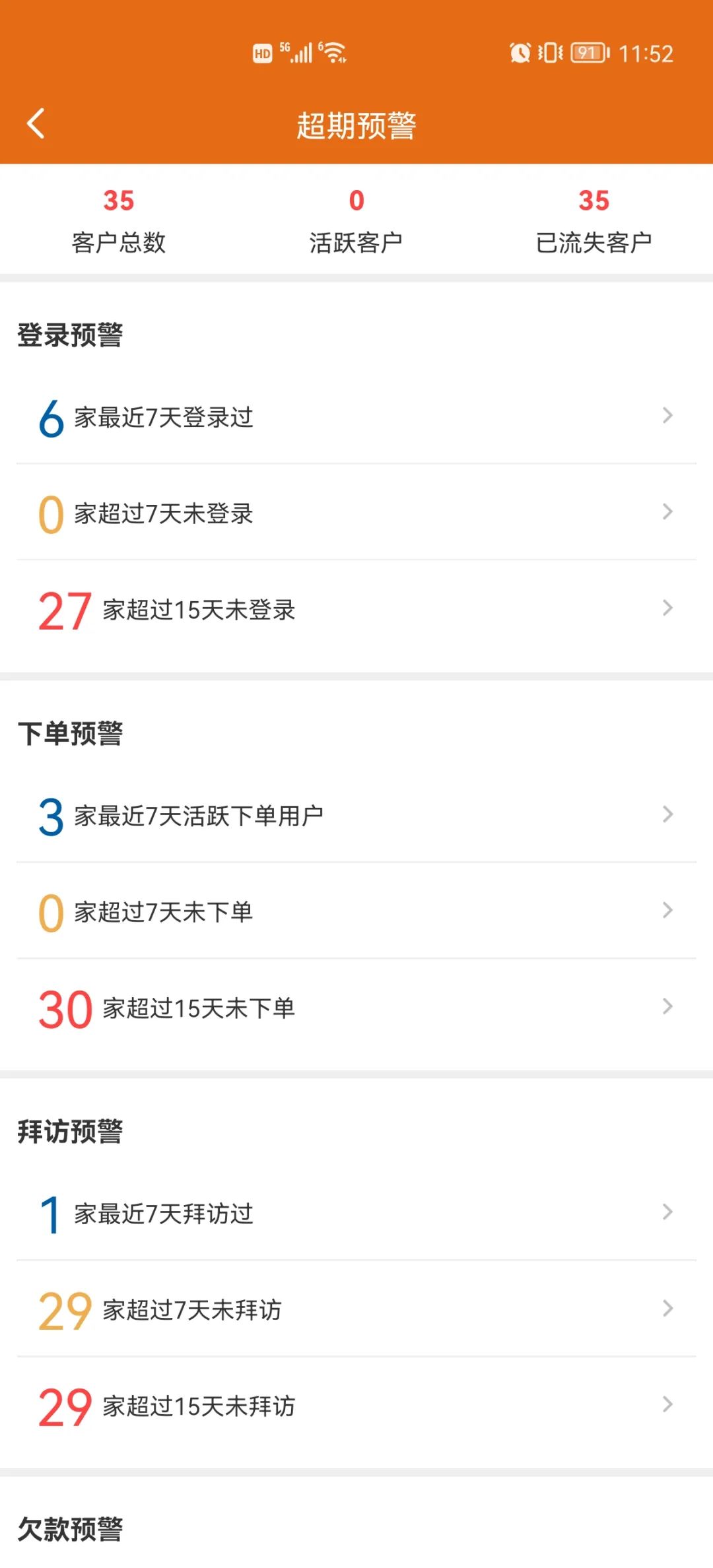Go back from 超期预警 page
The height and width of the screenshot is (1568, 713).
(x=36, y=123)
